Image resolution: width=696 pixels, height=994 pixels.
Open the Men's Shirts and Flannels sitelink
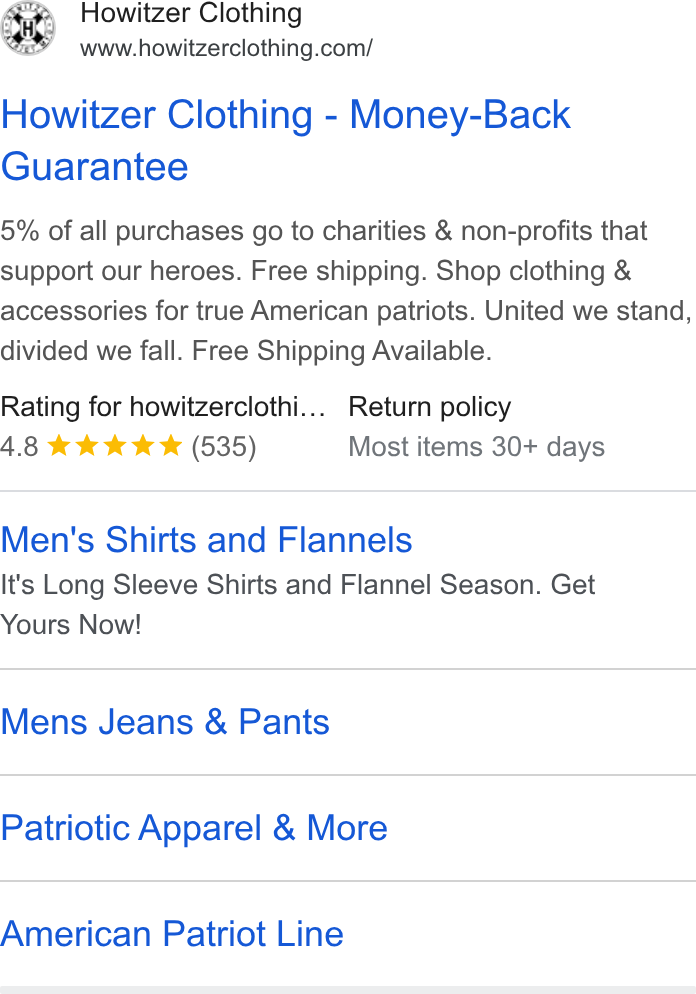(x=206, y=540)
